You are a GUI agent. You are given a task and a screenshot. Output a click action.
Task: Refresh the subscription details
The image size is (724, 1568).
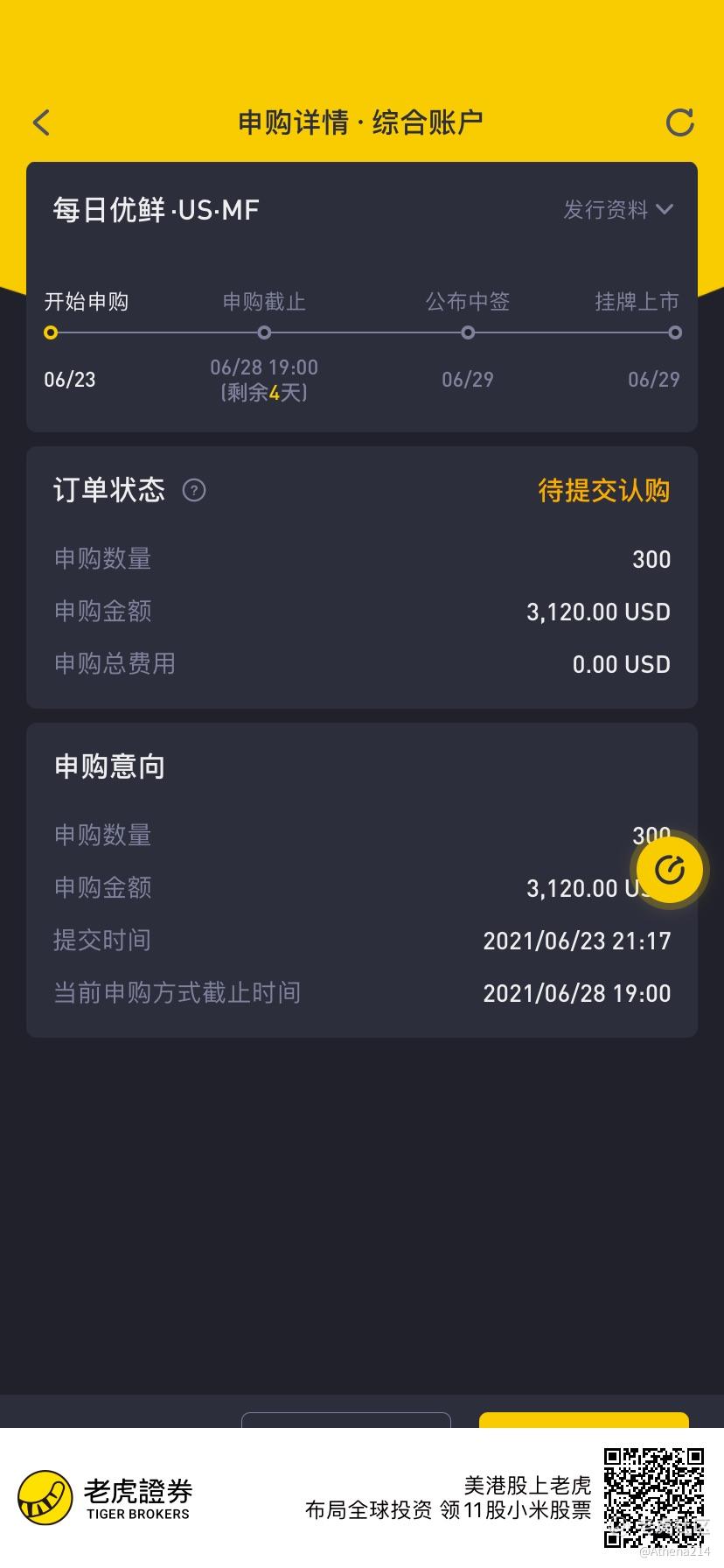(679, 122)
